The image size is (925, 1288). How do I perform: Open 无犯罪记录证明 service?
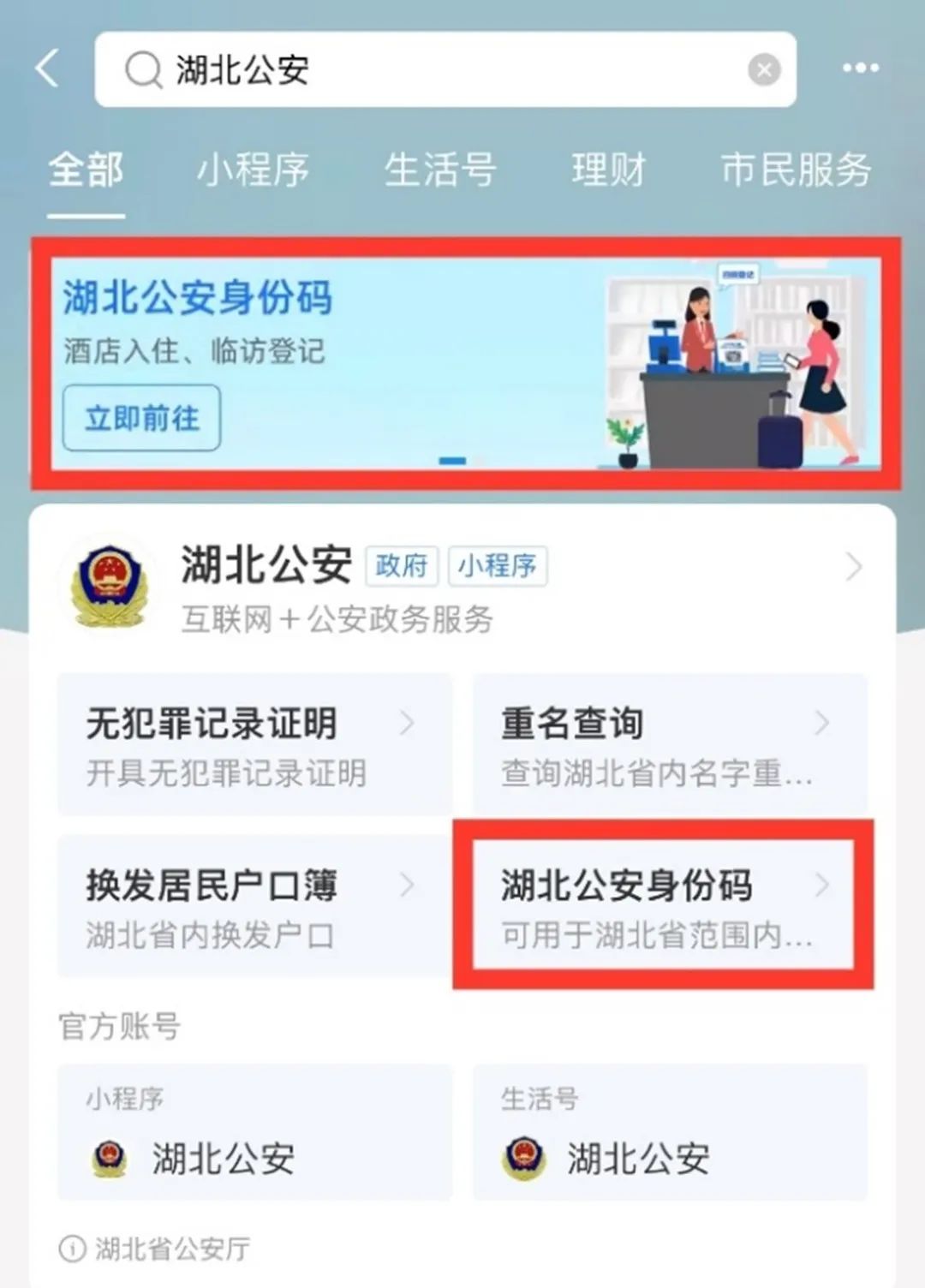(254, 743)
